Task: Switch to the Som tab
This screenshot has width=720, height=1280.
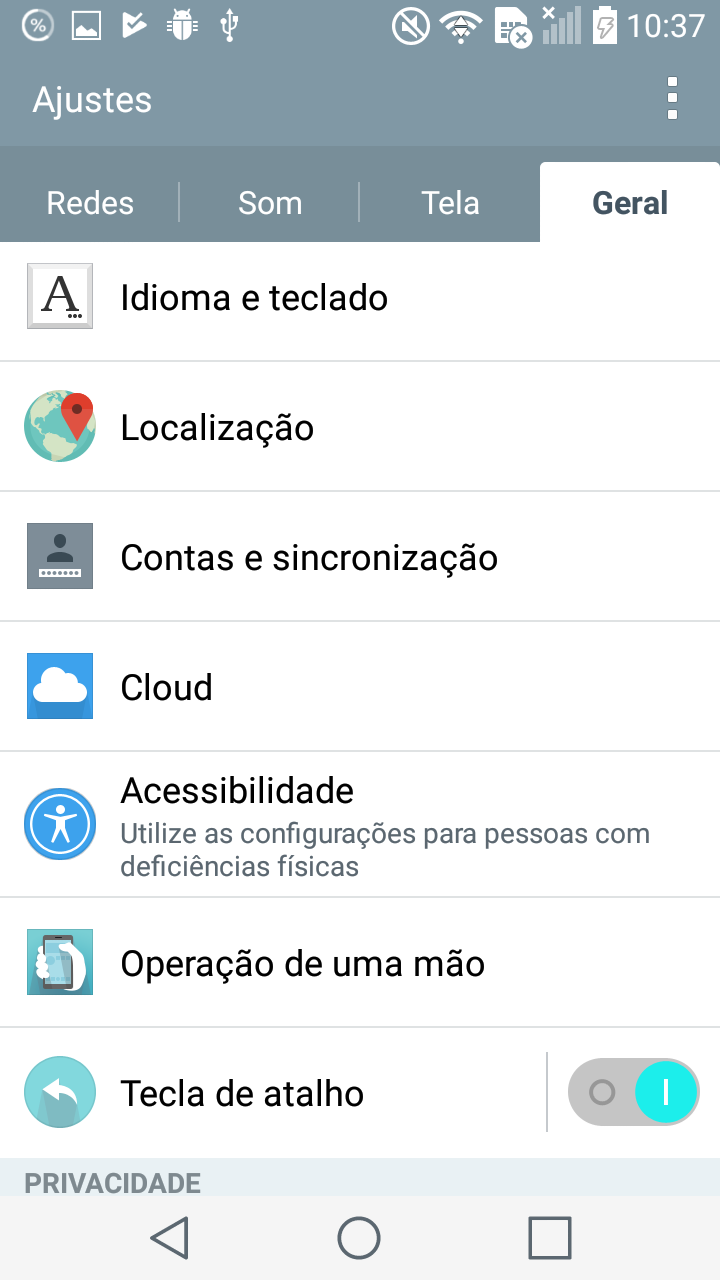Action: pyautogui.click(x=270, y=203)
